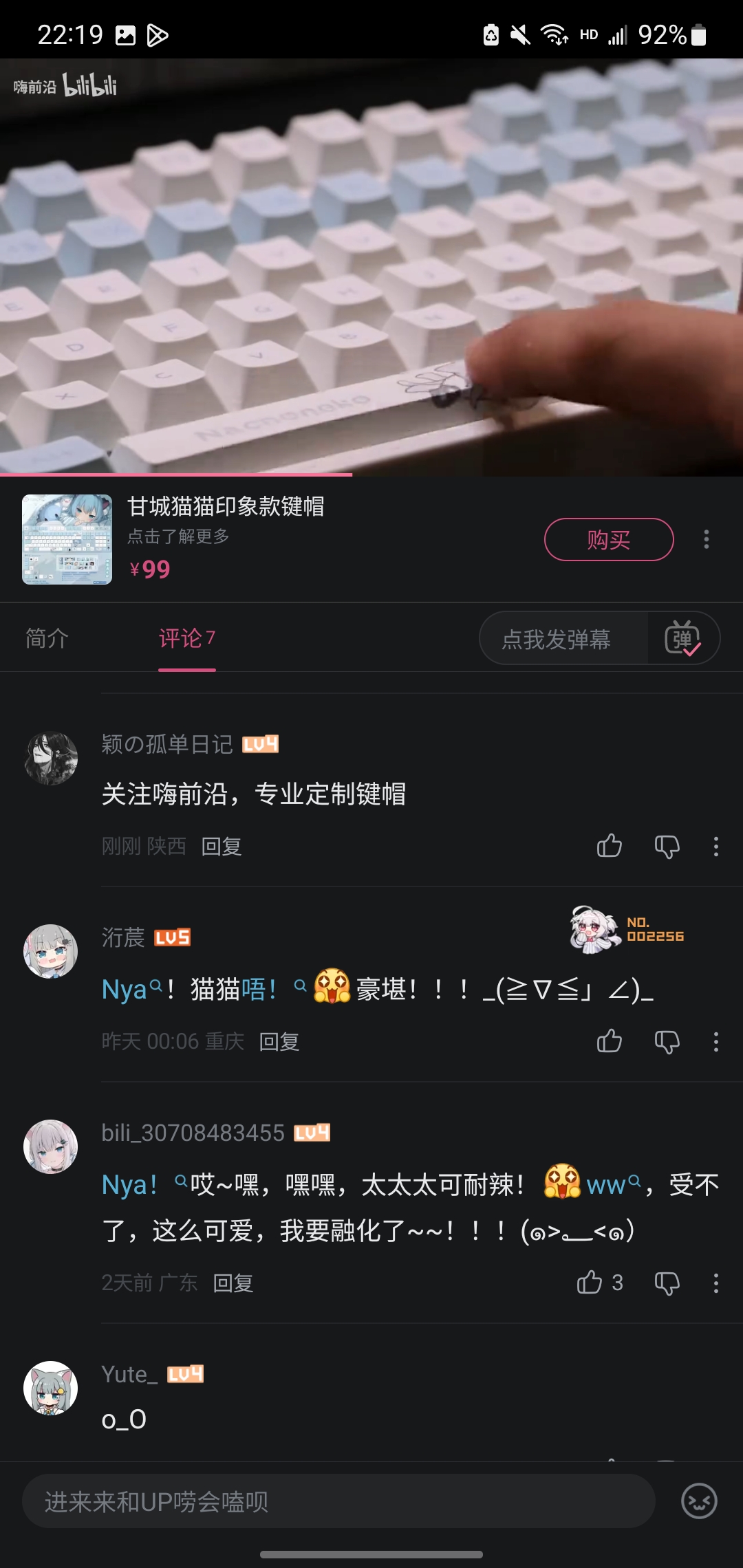
Task: Tap the comment box 进来来和UP唠会嗑呗
Action: (337, 1501)
